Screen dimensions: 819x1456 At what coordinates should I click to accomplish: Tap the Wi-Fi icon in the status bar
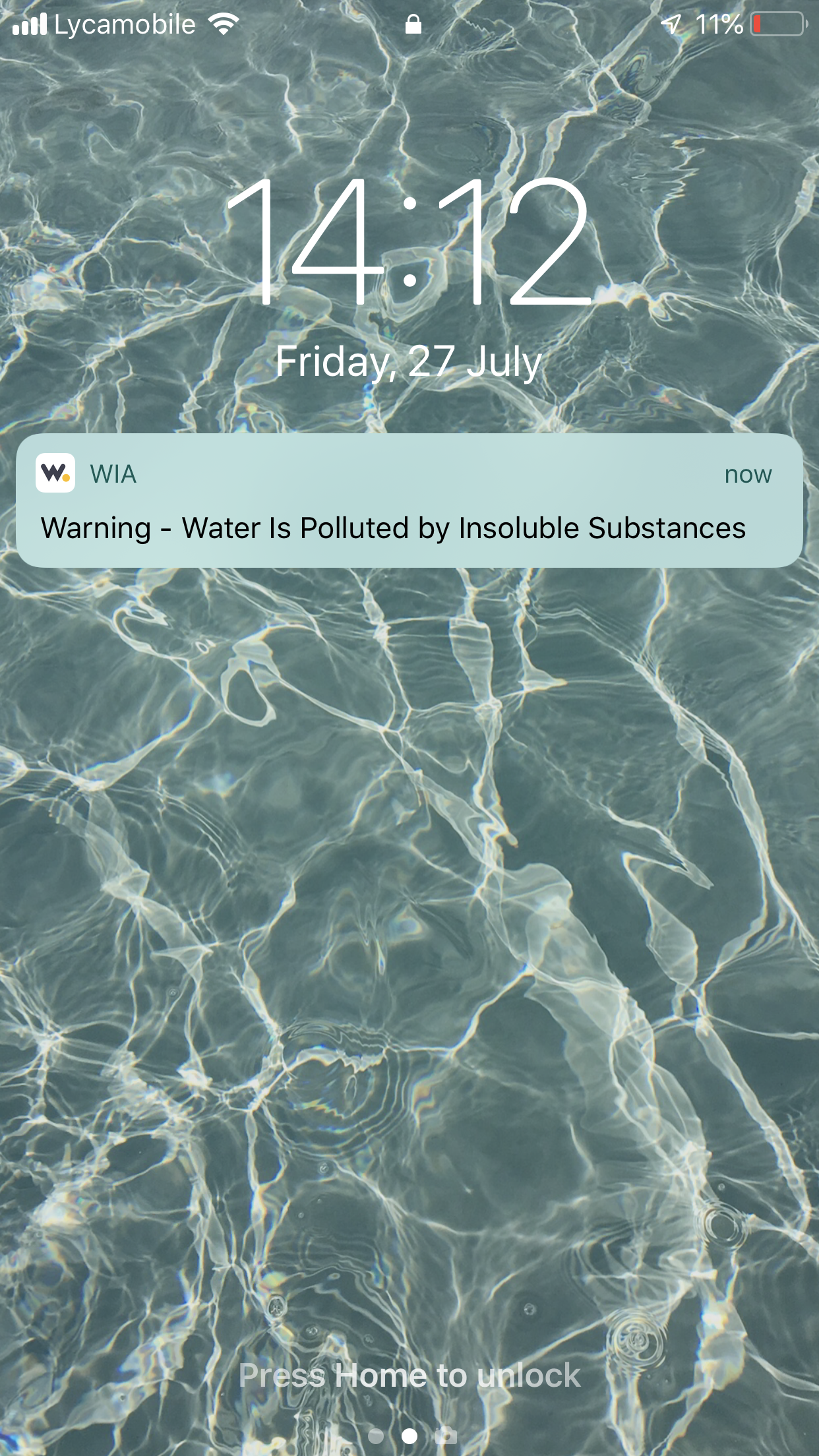[222, 24]
